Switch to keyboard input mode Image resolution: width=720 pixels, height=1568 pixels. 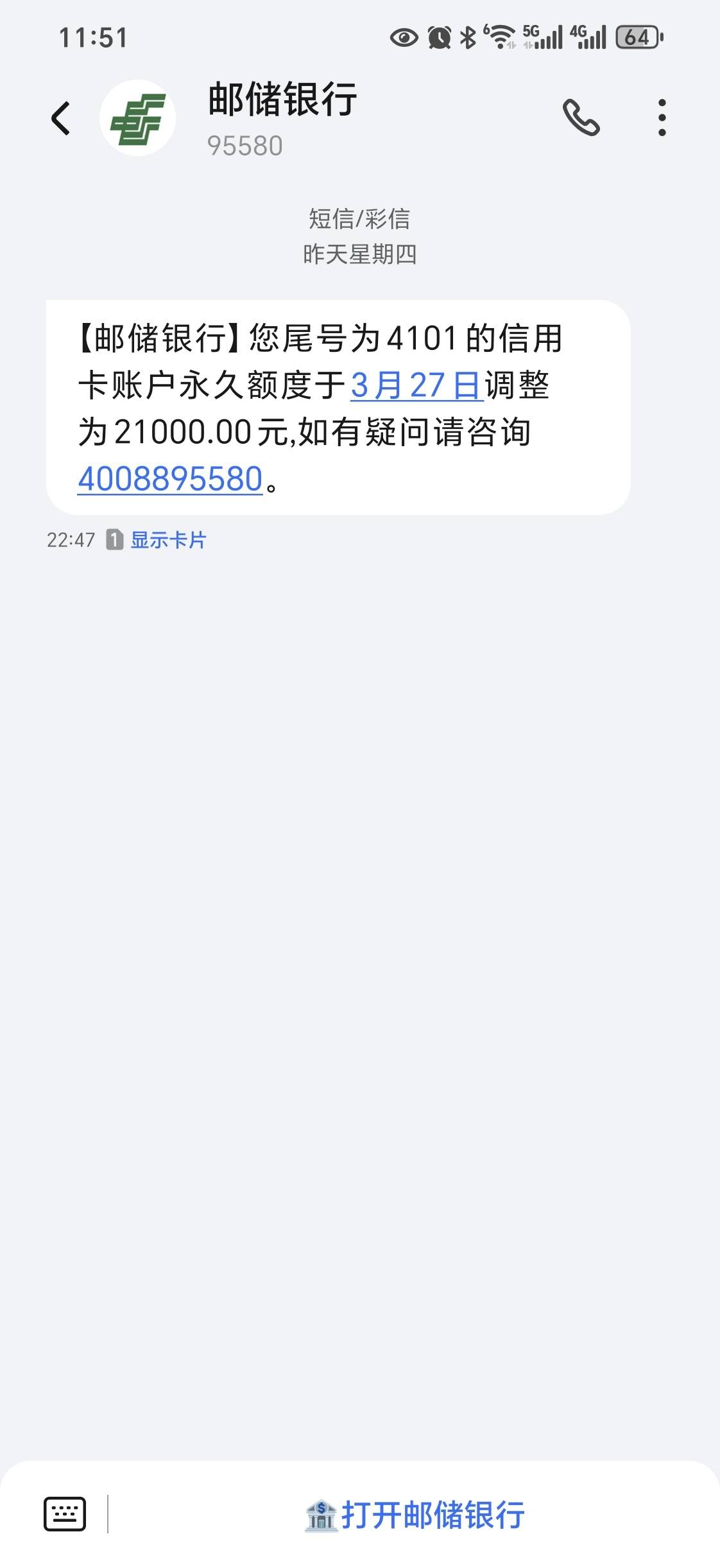pos(64,1513)
